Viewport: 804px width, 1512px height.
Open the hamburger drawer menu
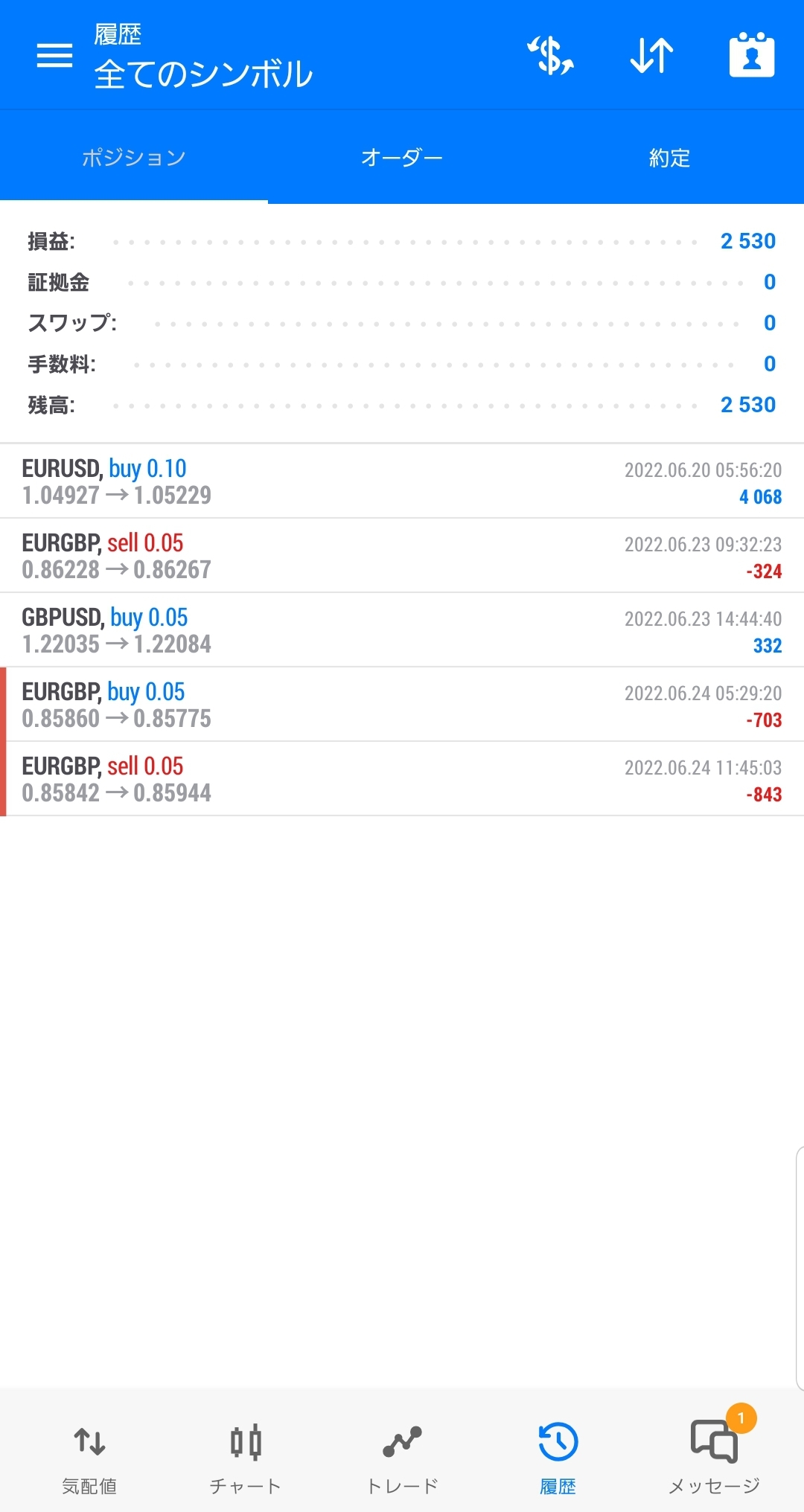click(54, 55)
